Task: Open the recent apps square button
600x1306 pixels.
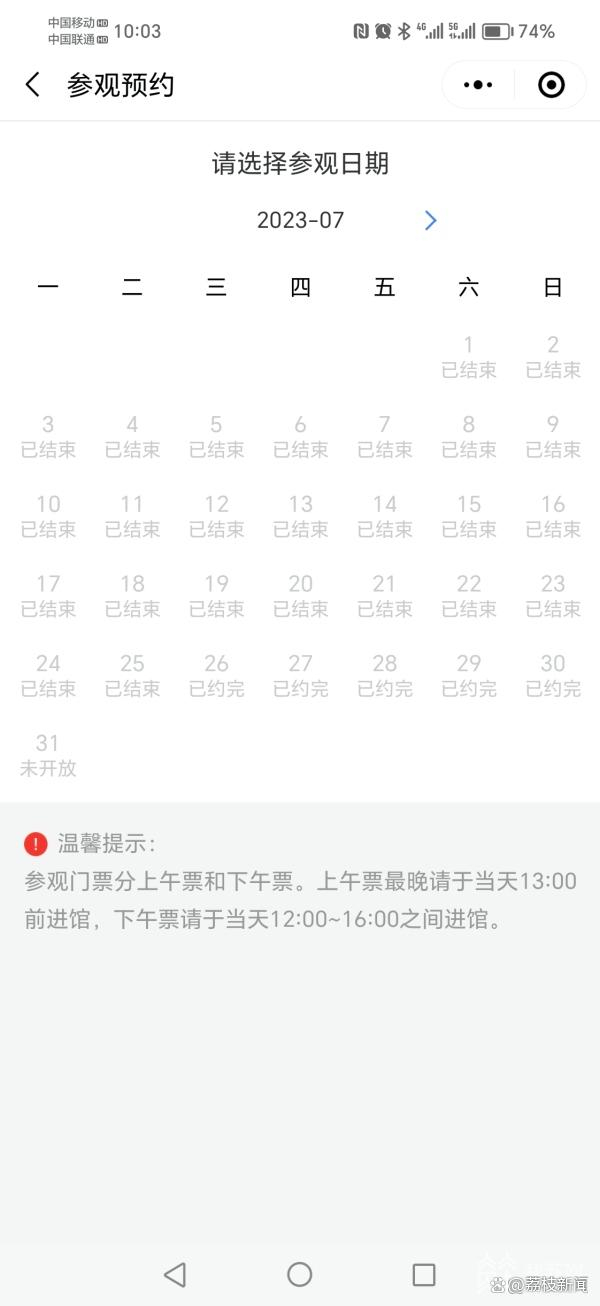Action: click(x=424, y=1274)
